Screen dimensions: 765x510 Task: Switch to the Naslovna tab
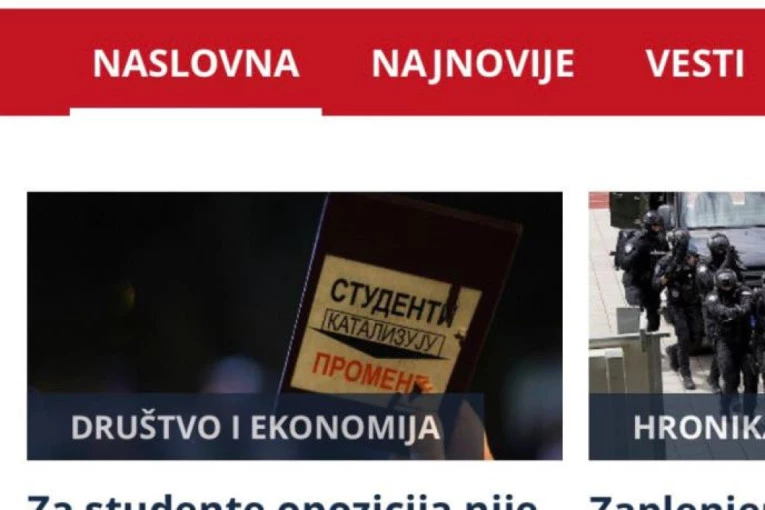coord(196,64)
